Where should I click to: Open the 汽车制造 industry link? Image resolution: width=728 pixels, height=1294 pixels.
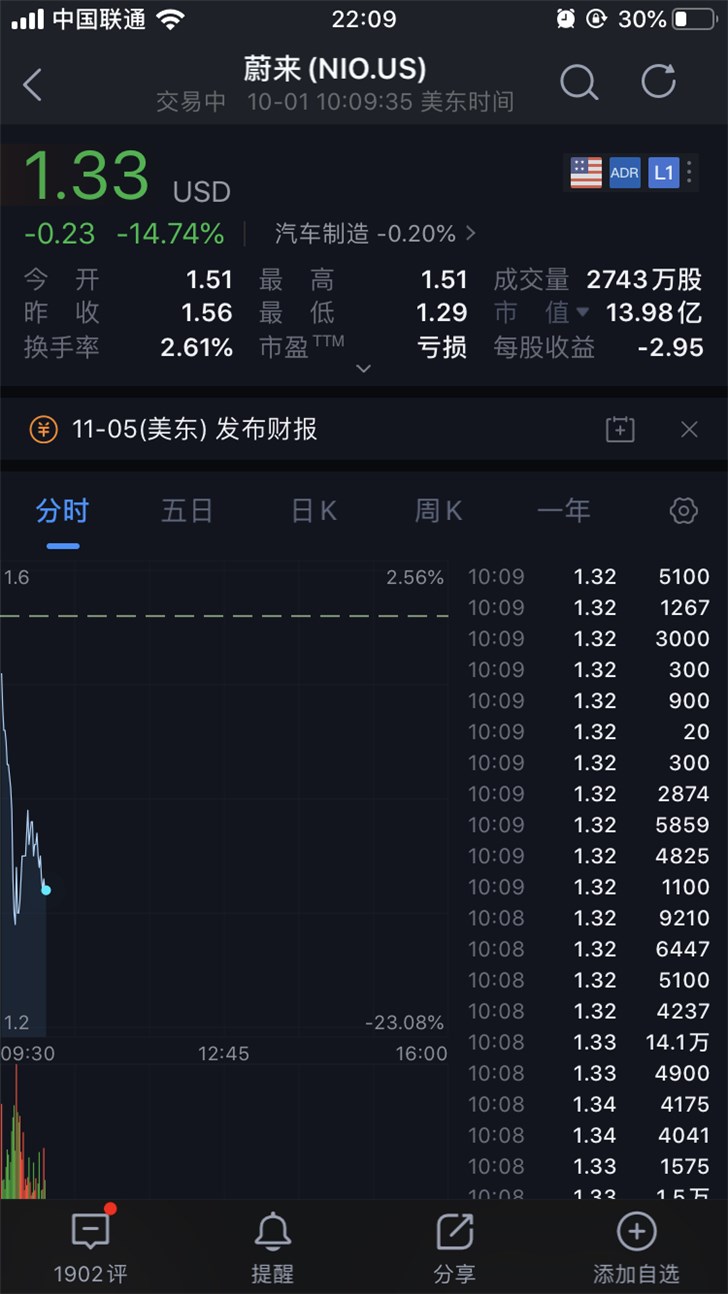(x=375, y=234)
